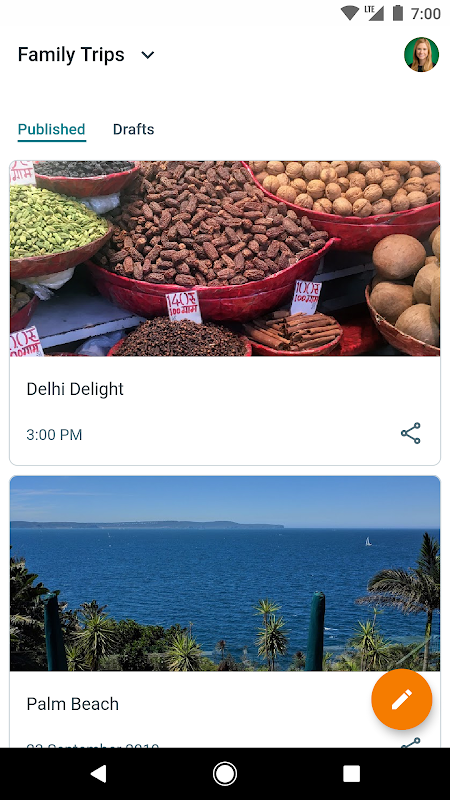Viewport: 450px width, 800px height.
Task: Expand the Family Trips dropdown
Action: [x=147, y=55]
